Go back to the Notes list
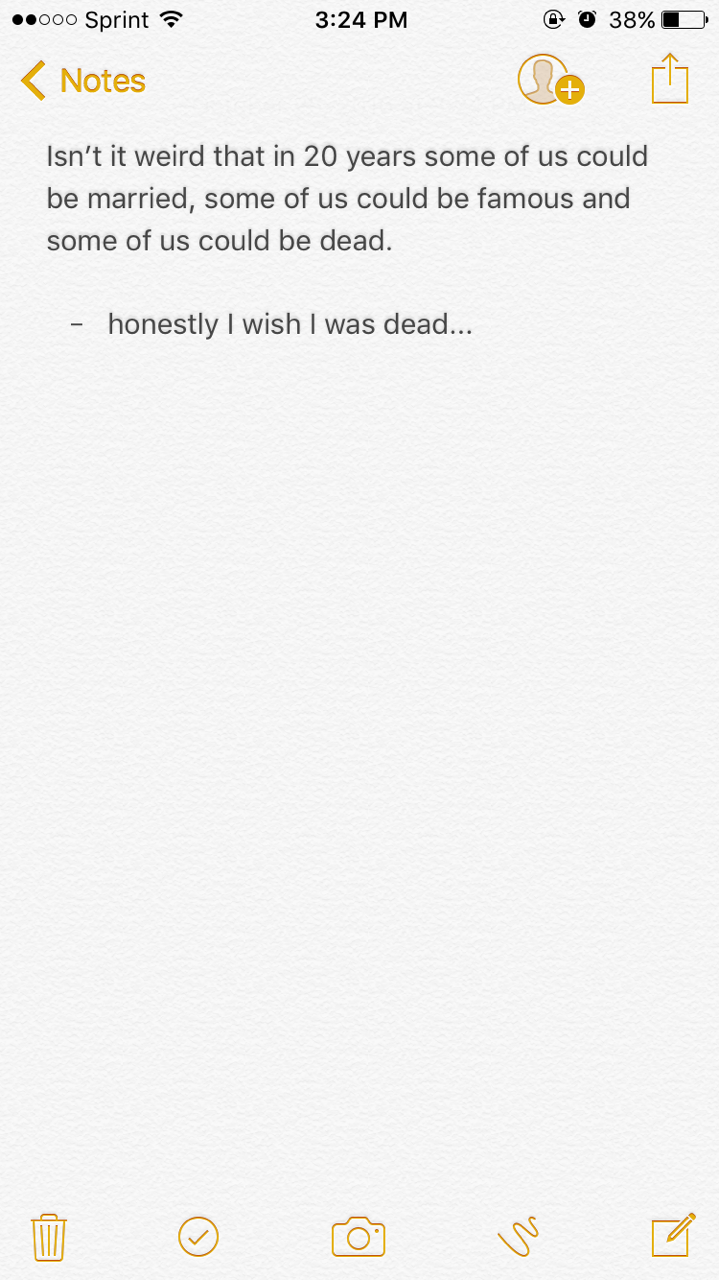This screenshot has width=719, height=1280. pos(84,80)
